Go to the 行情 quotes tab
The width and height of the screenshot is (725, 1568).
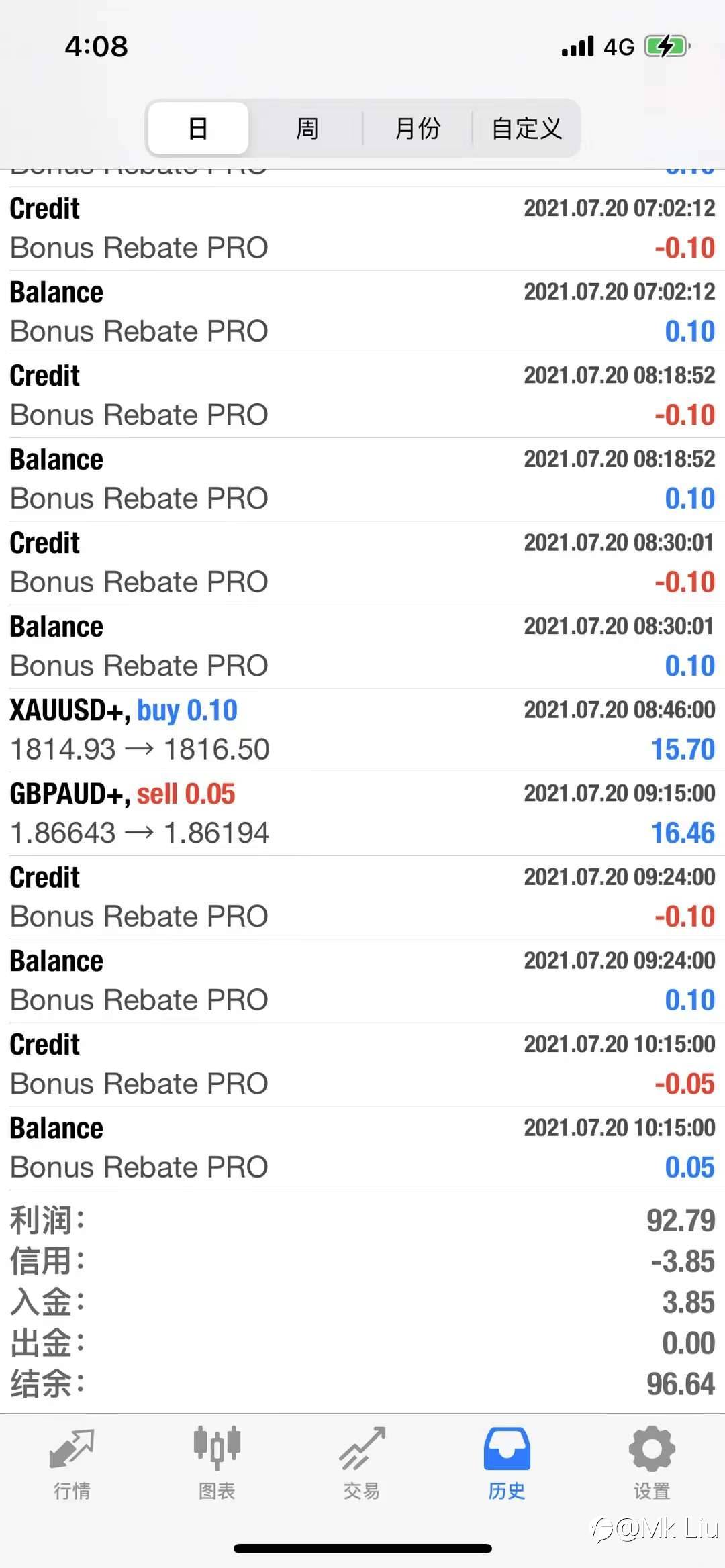tap(72, 1464)
